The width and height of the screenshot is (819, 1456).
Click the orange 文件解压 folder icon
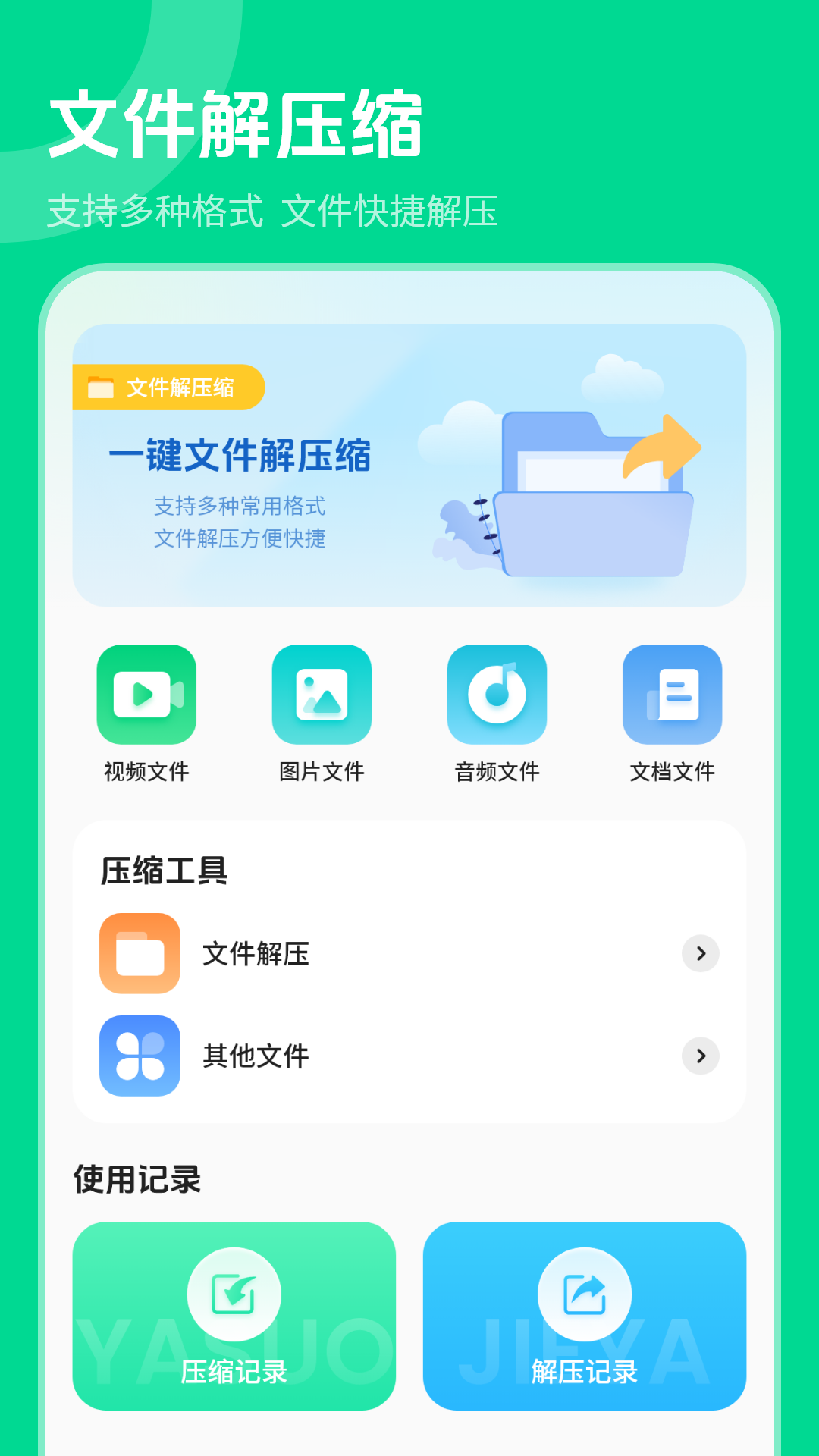(x=140, y=954)
